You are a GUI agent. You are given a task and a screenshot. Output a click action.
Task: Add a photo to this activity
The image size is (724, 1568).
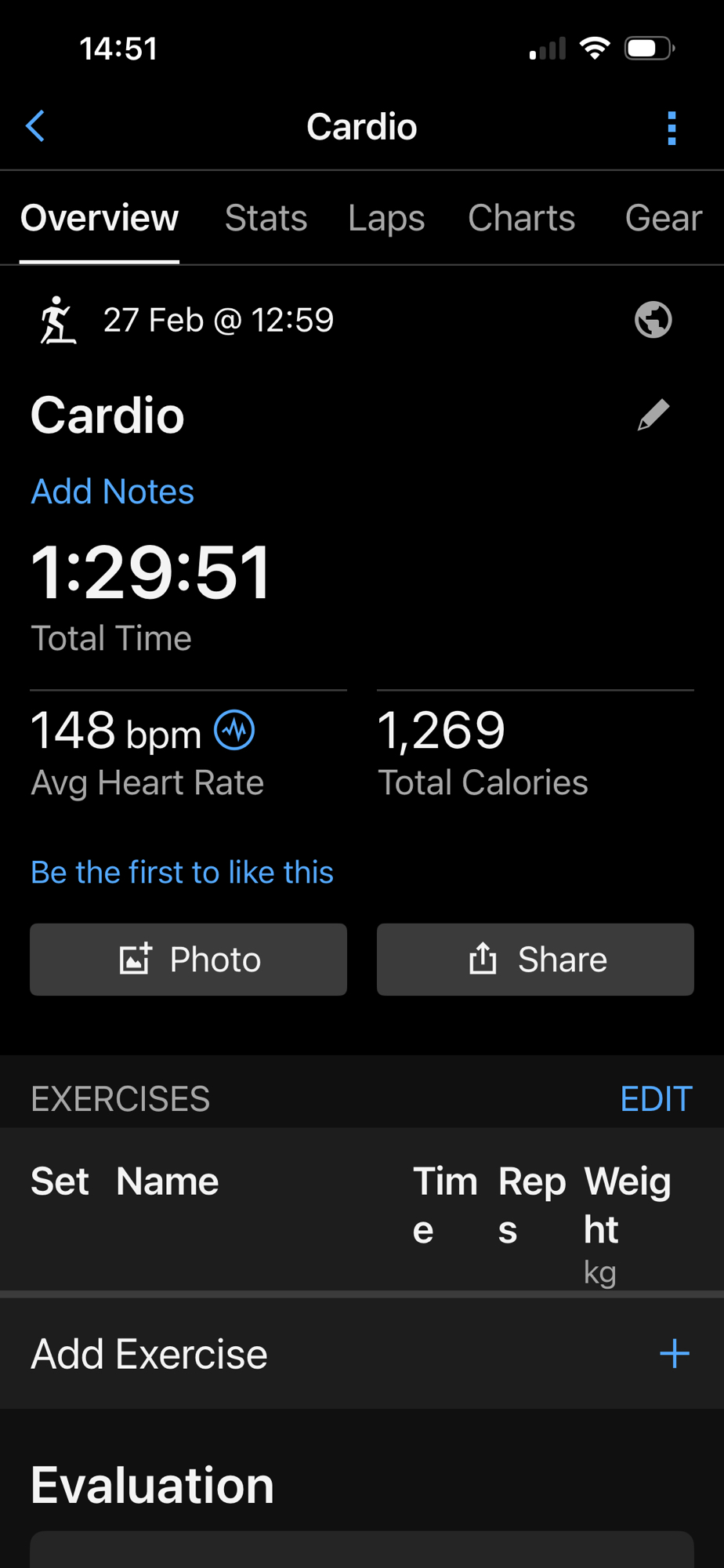point(188,960)
